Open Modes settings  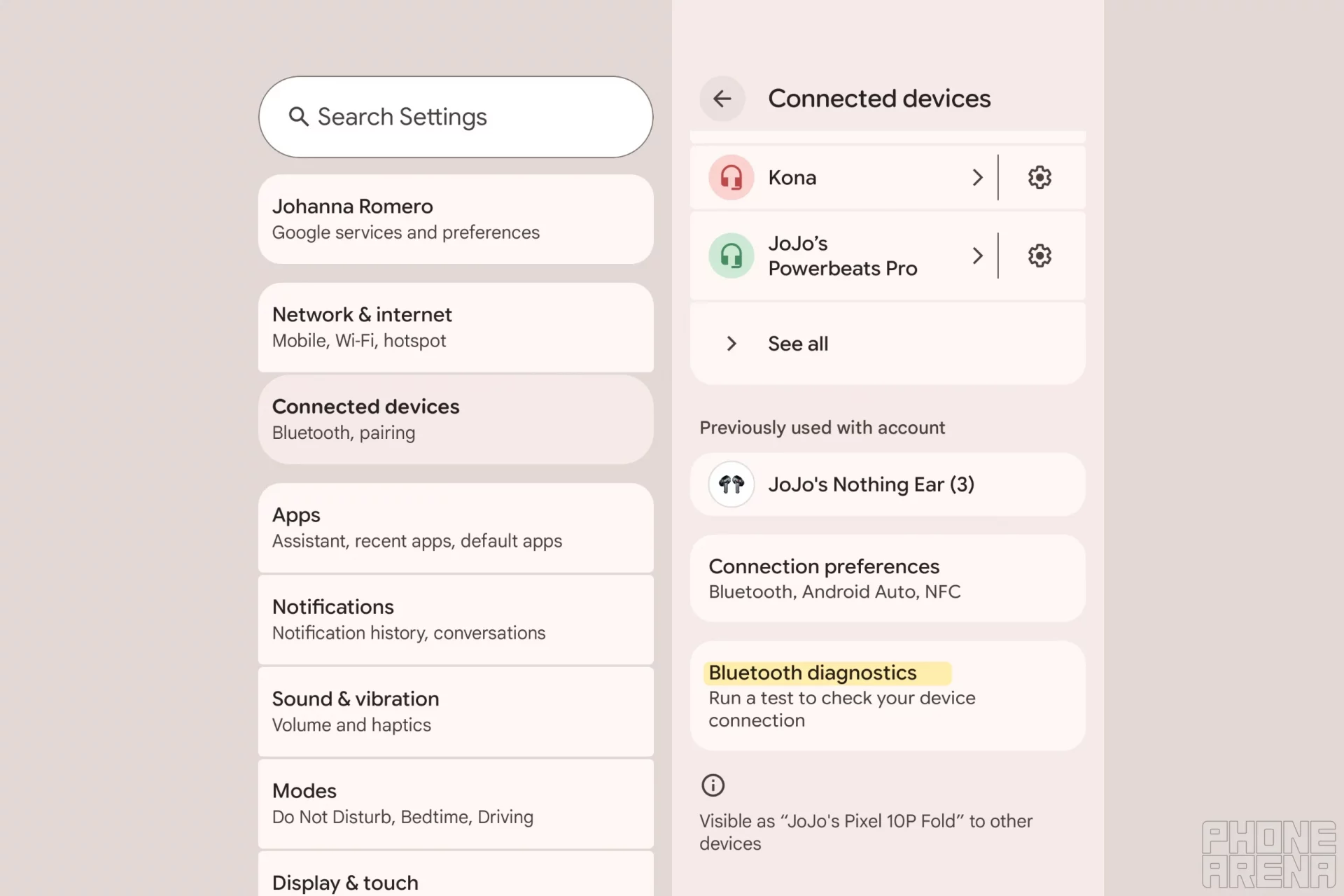[x=456, y=804]
